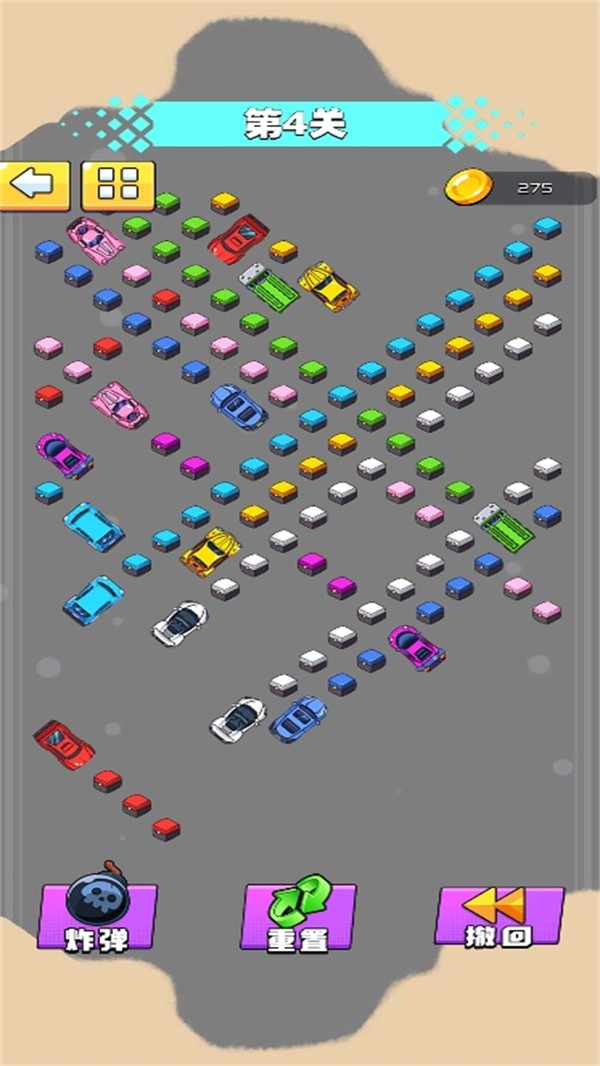This screenshot has width=600, height=1066.
Task: Tap the yellow car next to the green truck
Action: click(328, 286)
